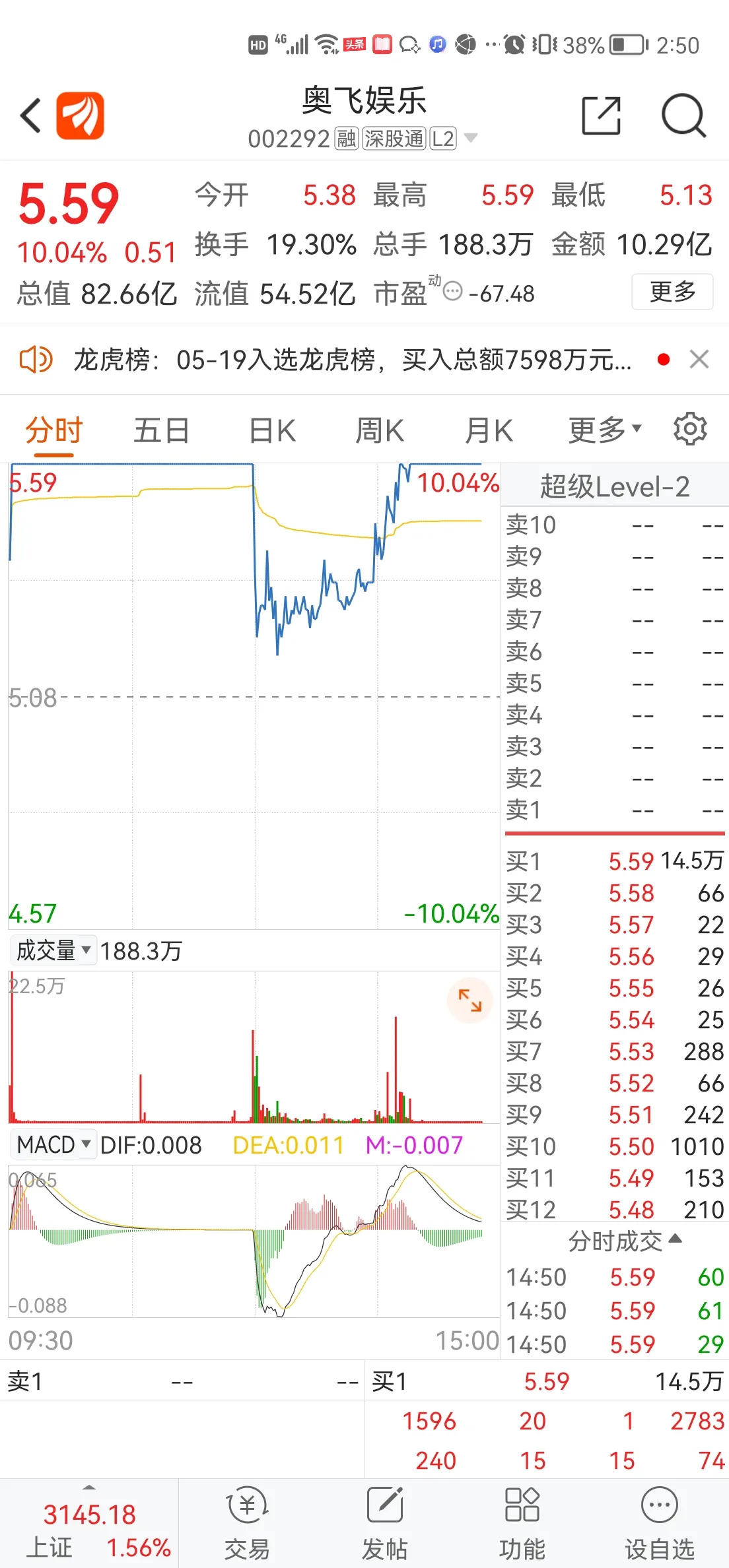Switch to the 日K chart tab
Image resolution: width=729 pixels, height=1568 pixels.
coord(272,431)
